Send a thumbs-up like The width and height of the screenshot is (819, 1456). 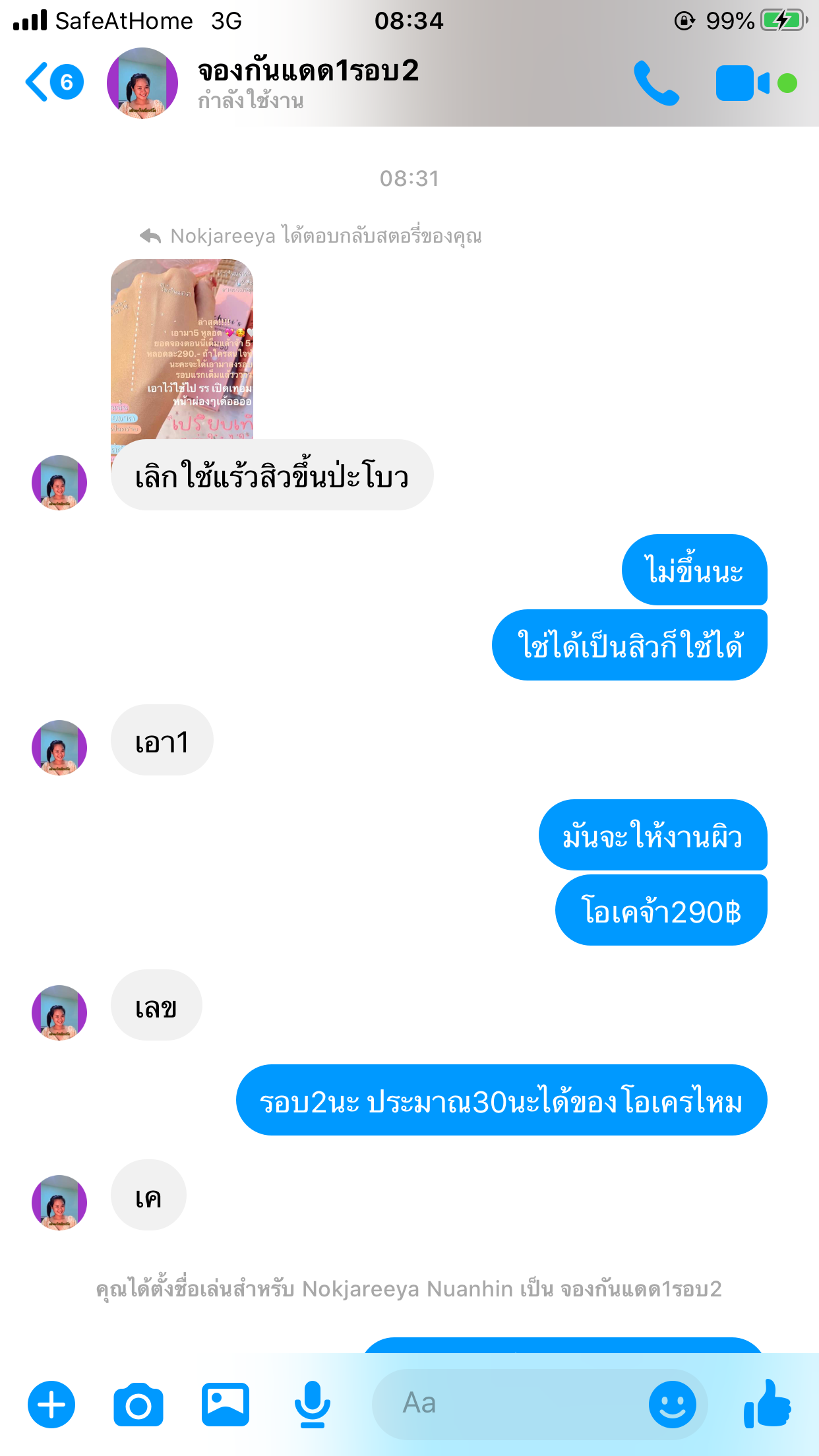(768, 1404)
